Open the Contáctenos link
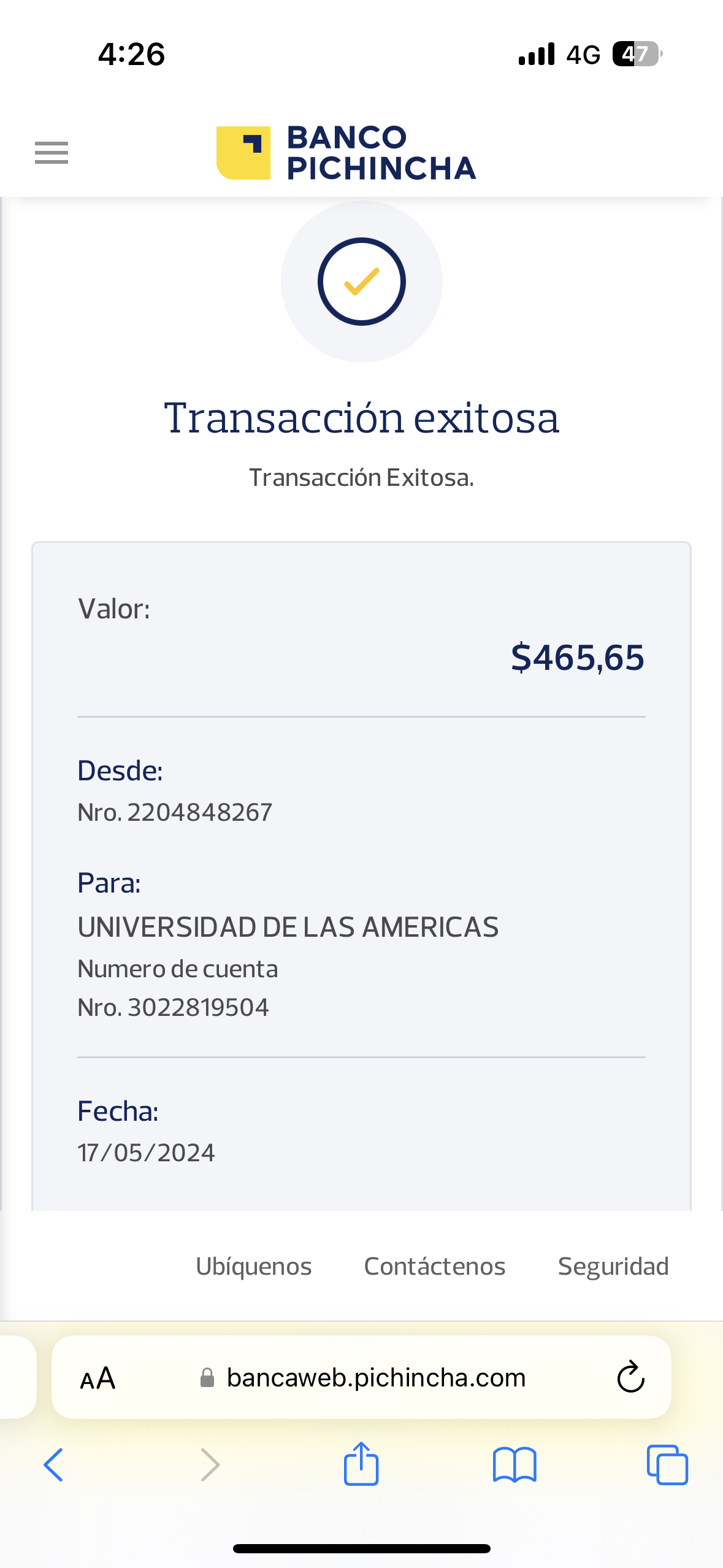The image size is (723, 1568). pos(434,1266)
